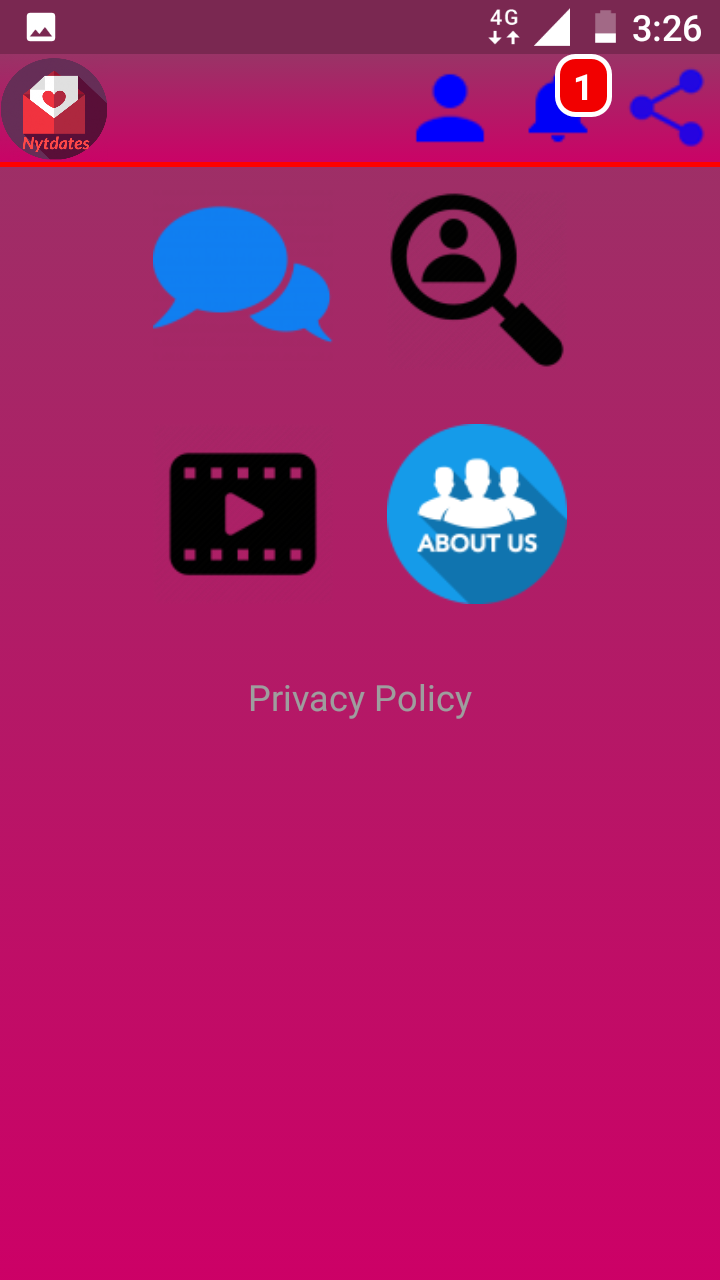Open the profile icon
Viewport: 720px width, 1280px height.
tap(450, 108)
